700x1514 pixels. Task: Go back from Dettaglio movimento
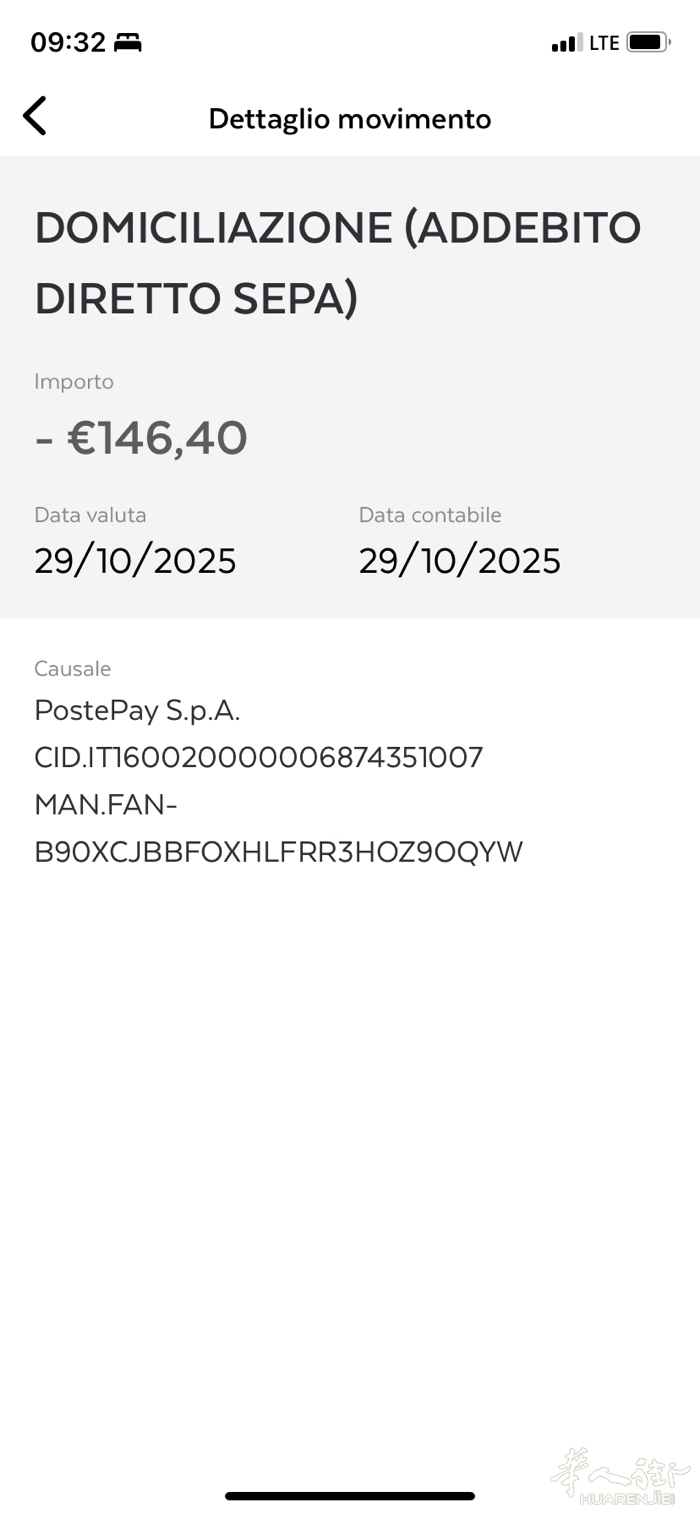pos(35,116)
